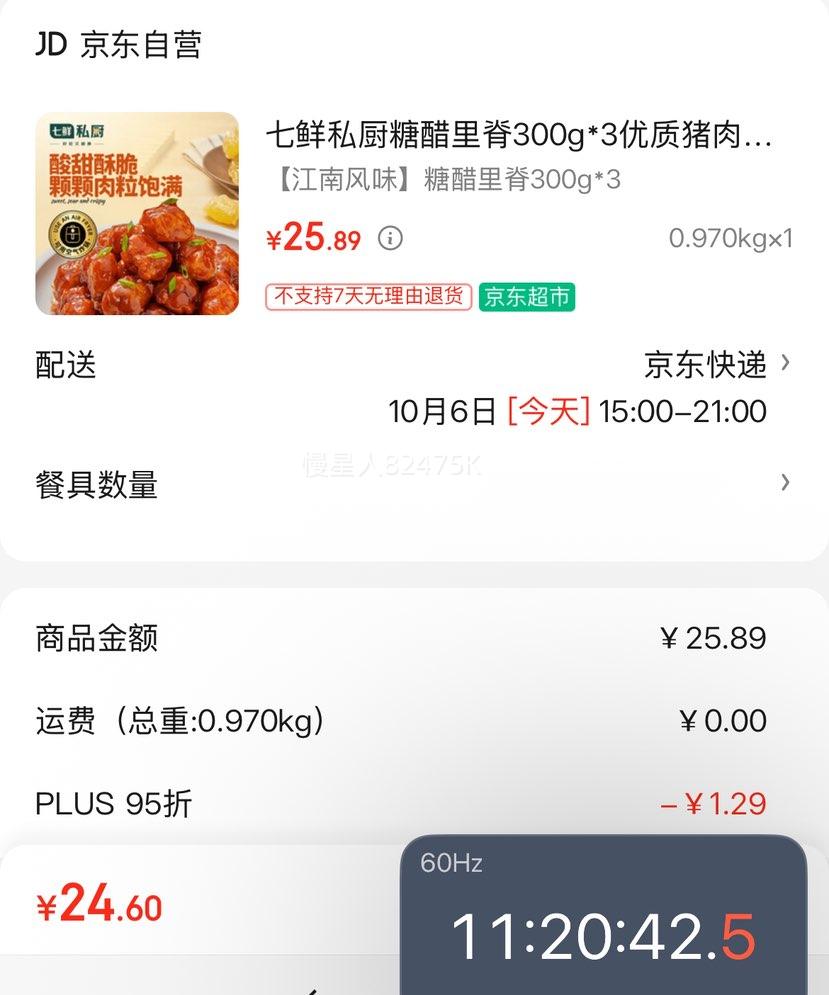Open the 餐具数量 tableware quantity row
This screenshot has width=829, height=995.
pos(414,485)
